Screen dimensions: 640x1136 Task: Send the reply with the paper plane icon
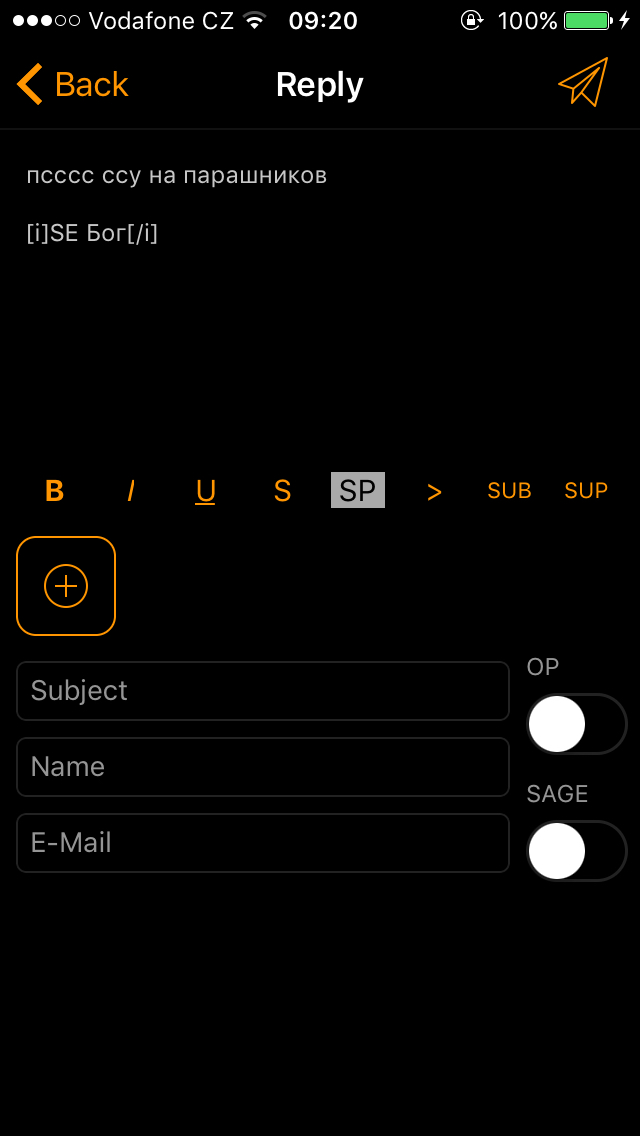click(x=583, y=83)
